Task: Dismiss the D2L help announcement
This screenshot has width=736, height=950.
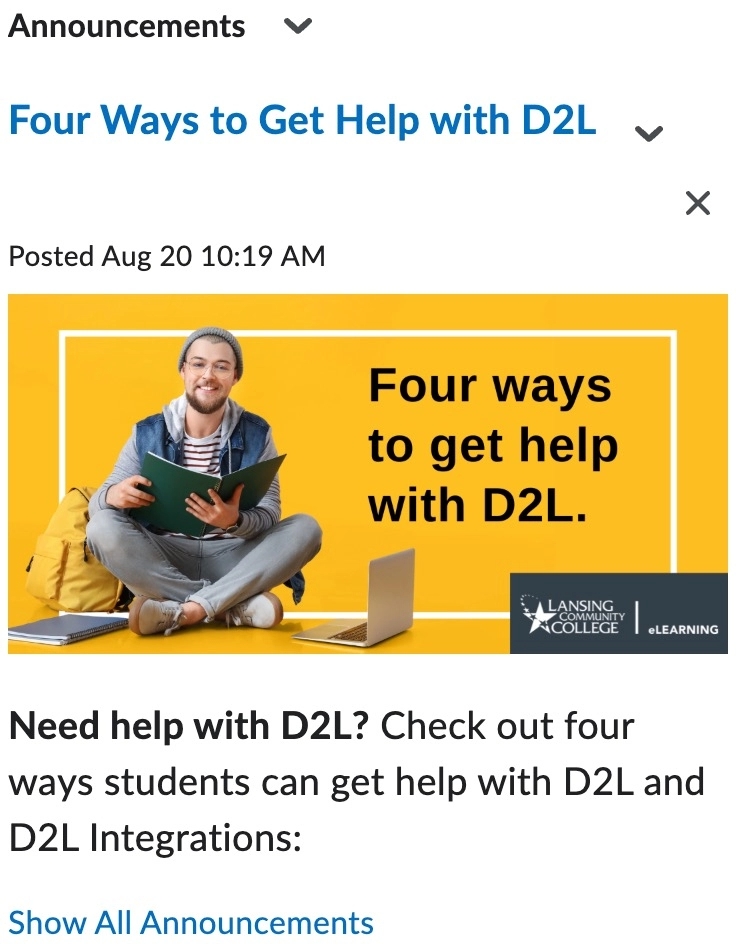Action: click(x=697, y=204)
